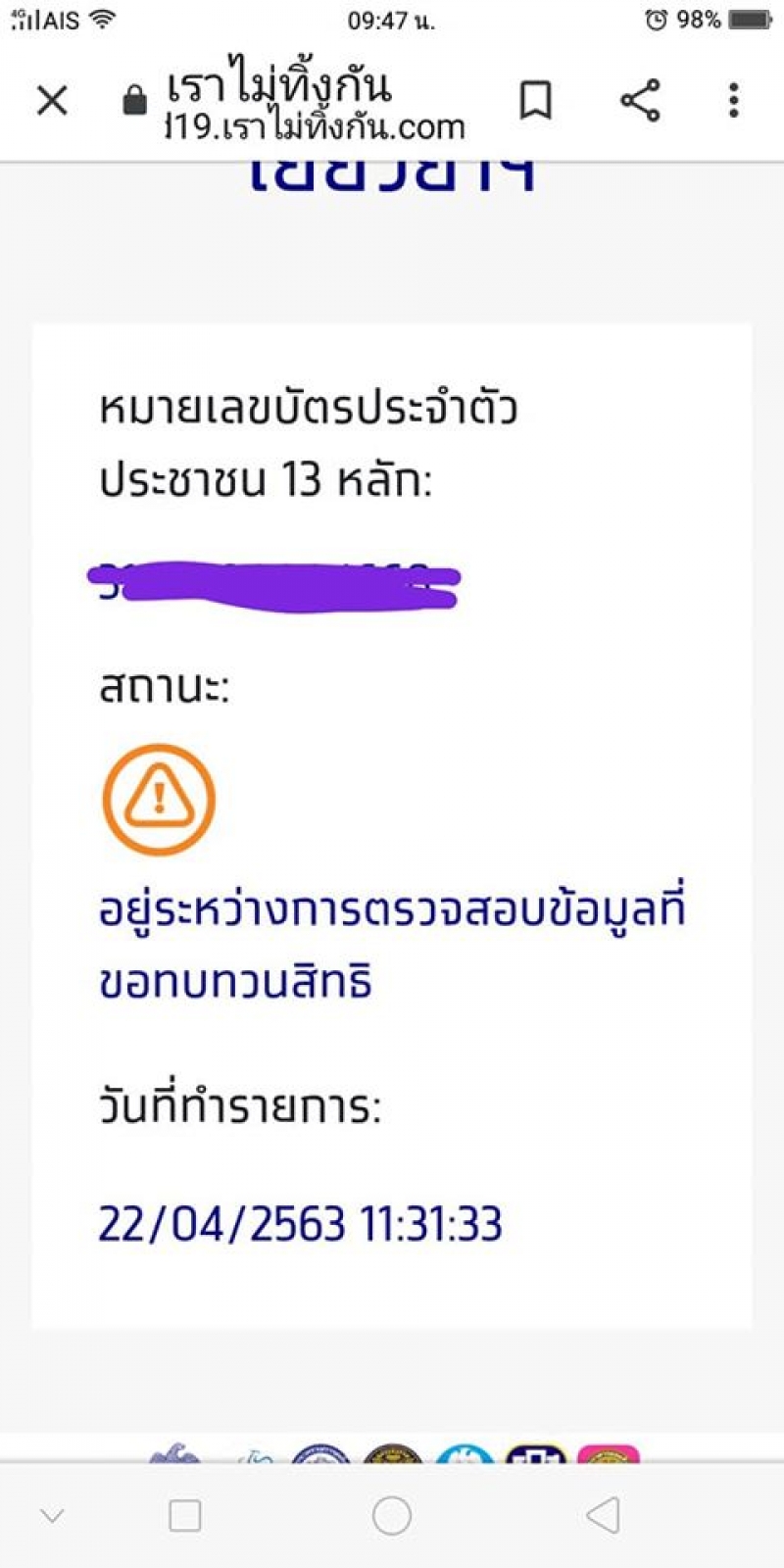The width and height of the screenshot is (784, 1568).
Task: Tap the lock icon for site info
Action: 134,99
